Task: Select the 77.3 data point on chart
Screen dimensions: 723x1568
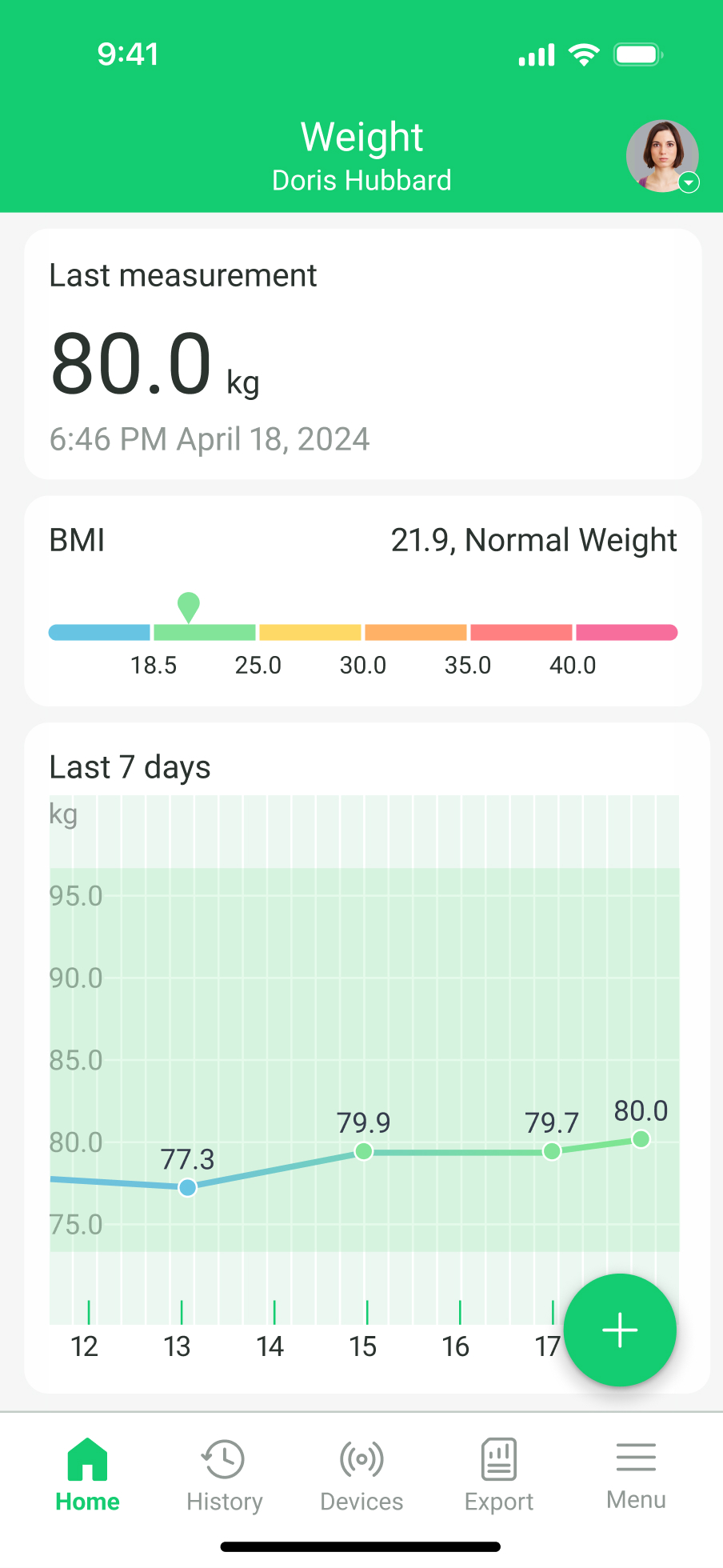Action: (186, 1187)
